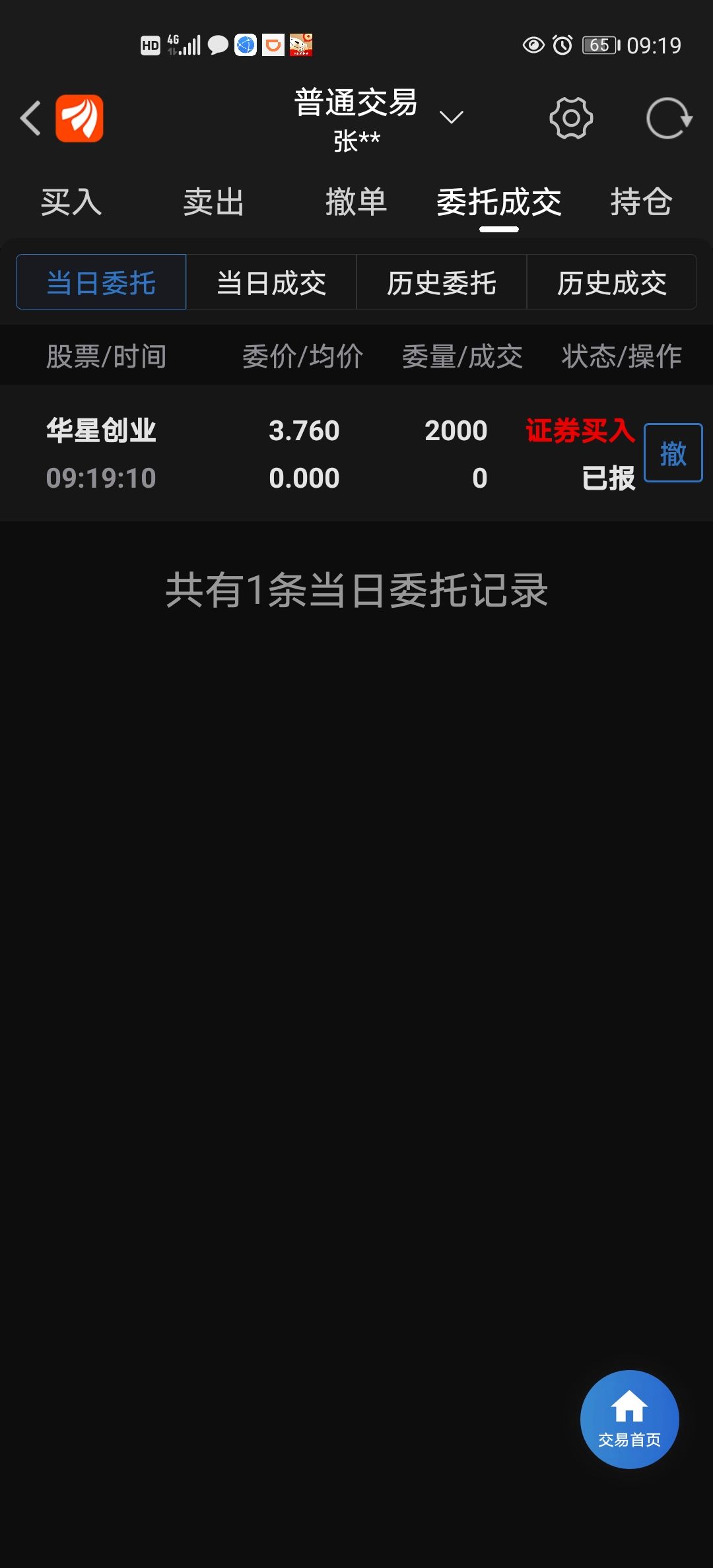Open the app home via the Eastmoney logo
Viewport: 713px width, 1568px height.
[79, 119]
